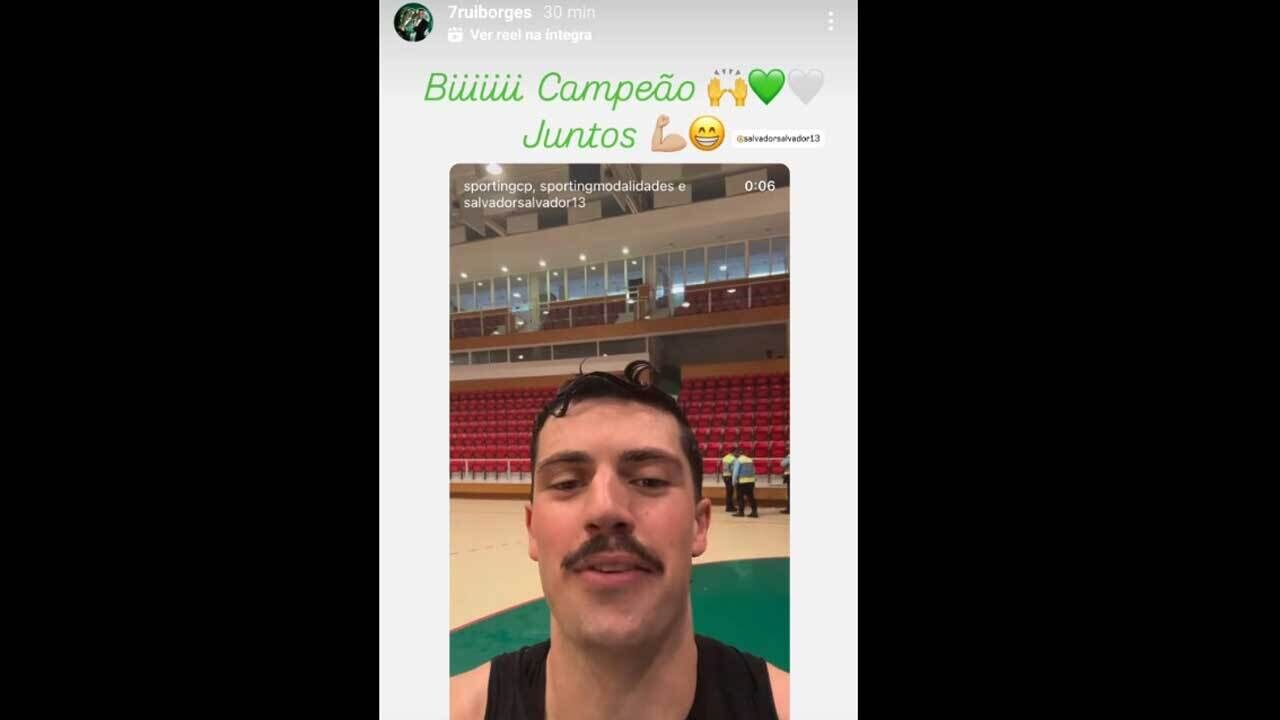
Task: Tap the @salvadorsalvador13 mention sticker
Action: (x=778, y=138)
